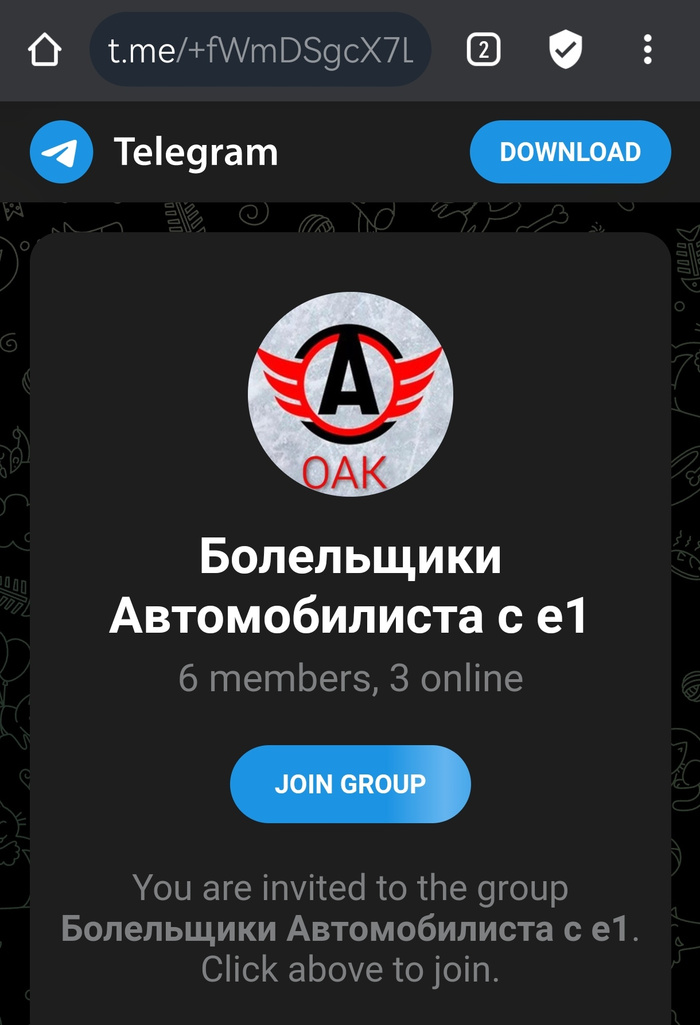This screenshot has width=700, height=1025.
Task: Open the browser overflow menu
Action: [647, 50]
